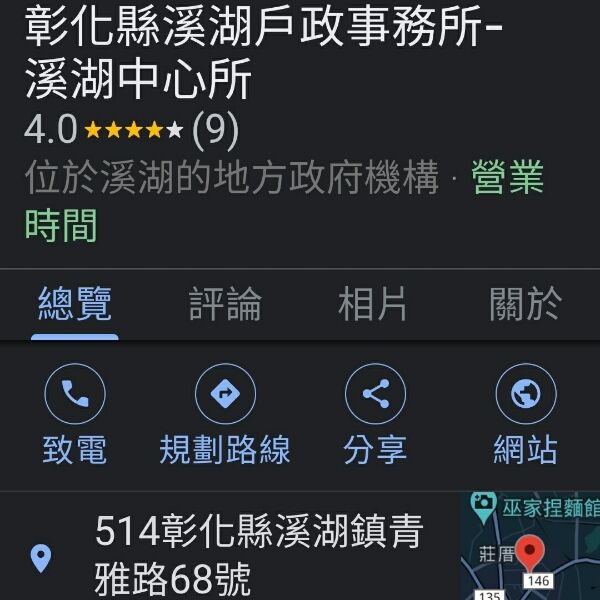Viewport: 600px width, 600px height.
Task: Open the map preview thumbnail
Action: pyautogui.click(x=530, y=547)
